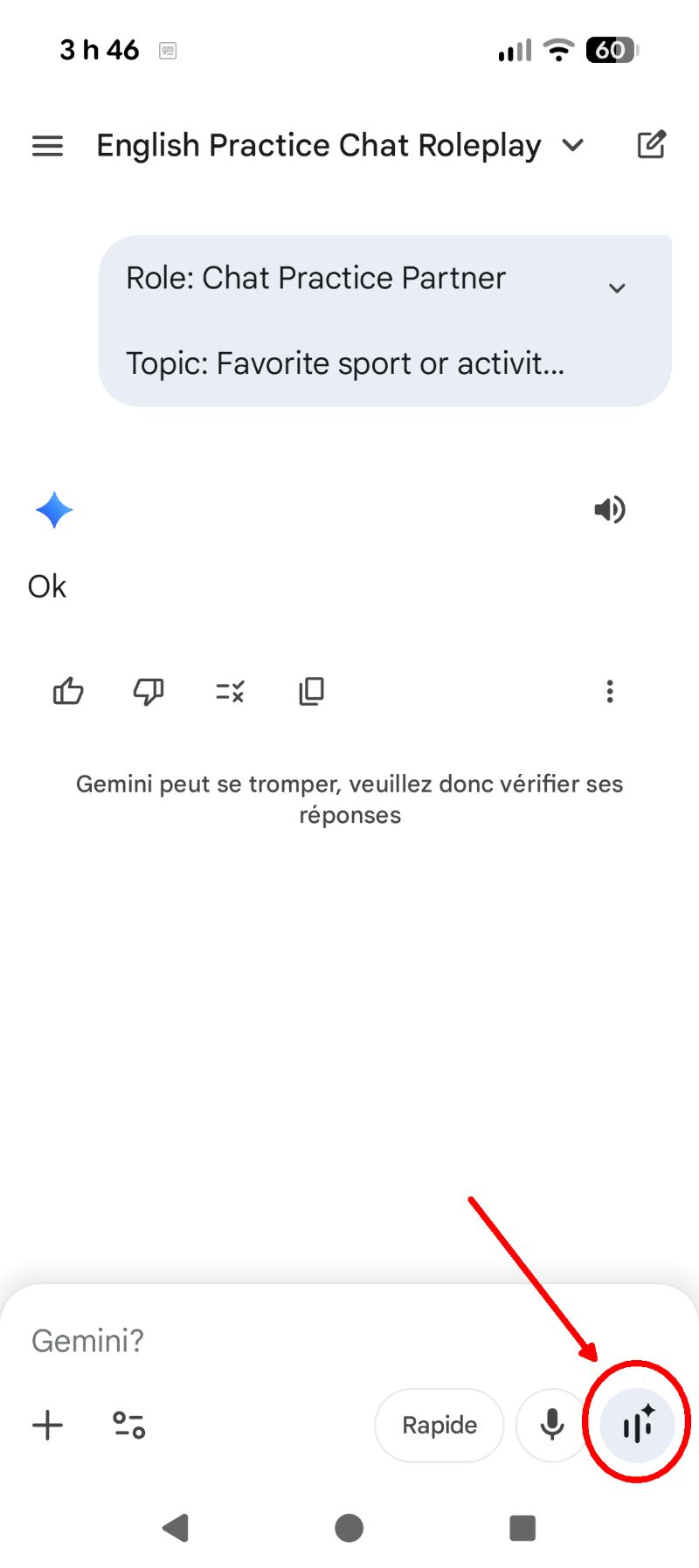The height and width of the screenshot is (1568, 699).
Task: Modify the response with the edit-response icon
Action: pyautogui.click(x=229, y=691)
